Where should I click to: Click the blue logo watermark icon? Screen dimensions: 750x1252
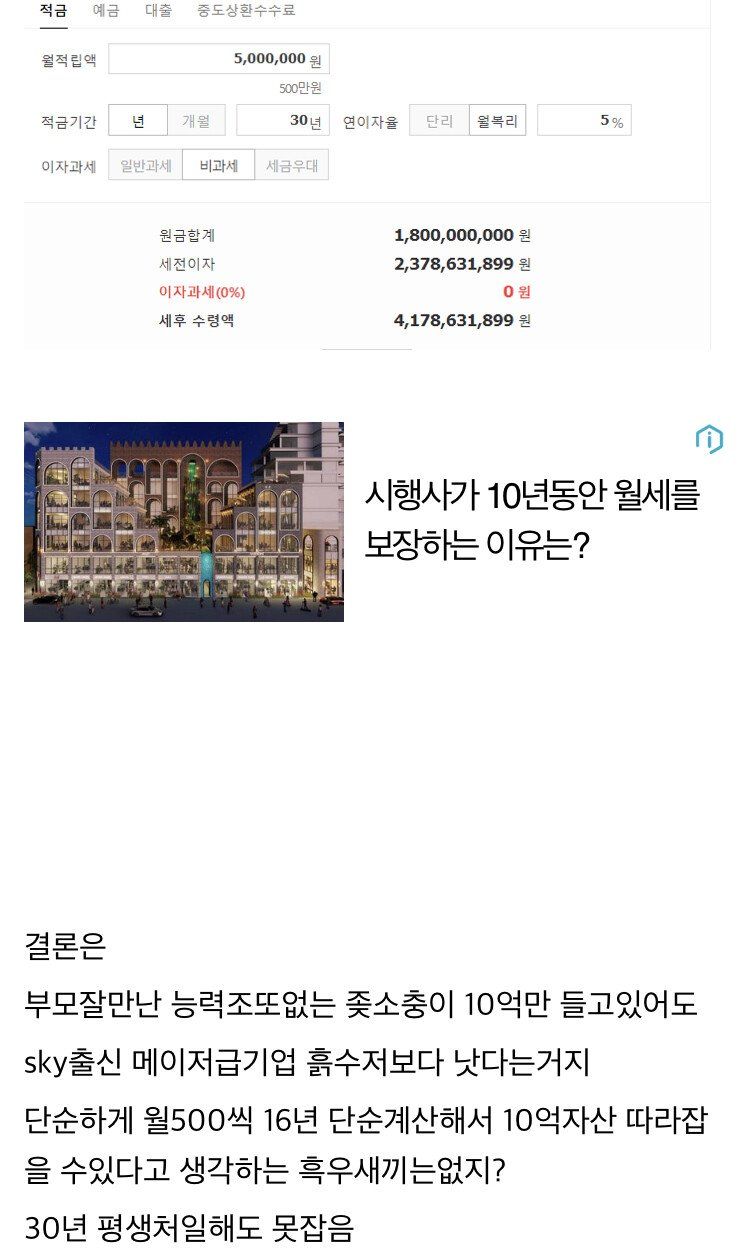710,437
